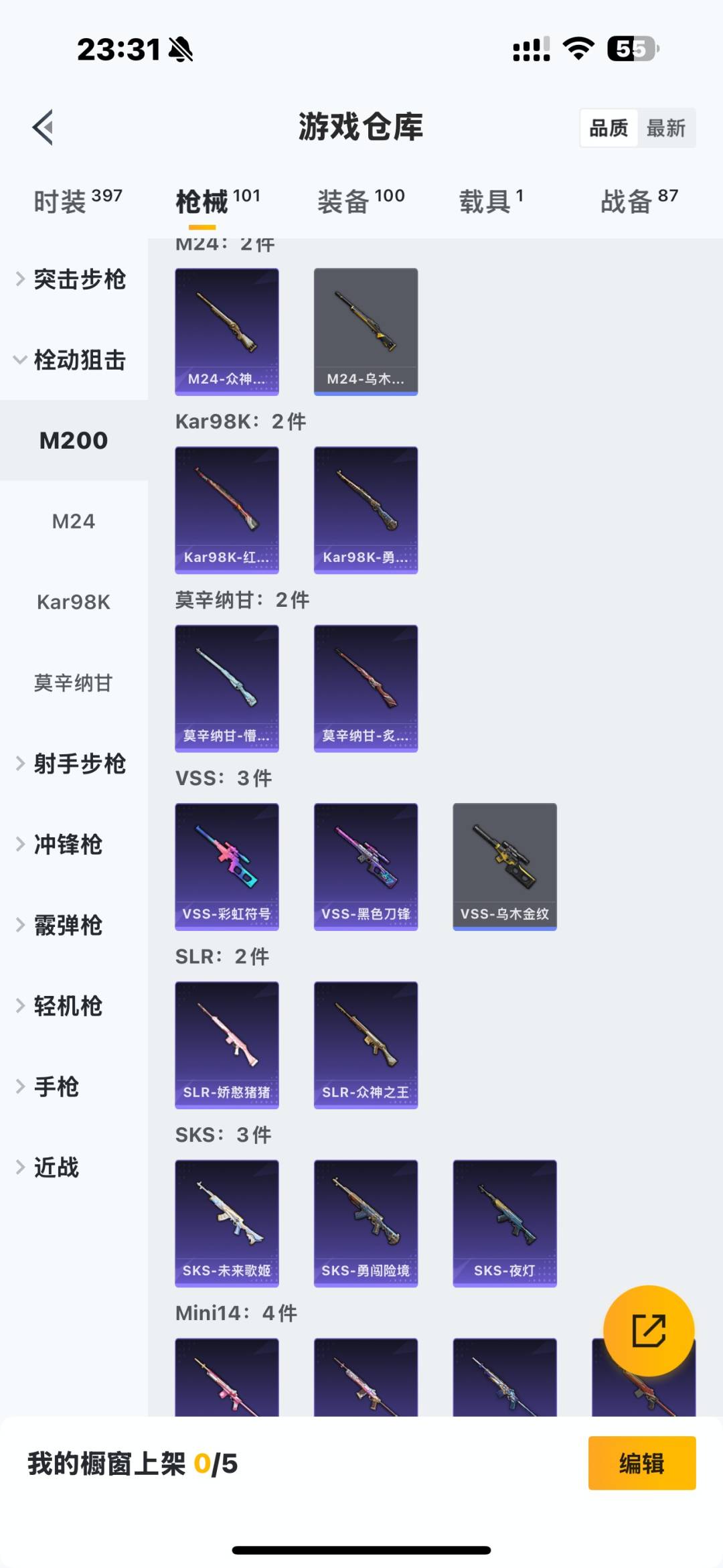Select the M200 category in sidebar
Viewport: 723px width, 1568px height.
point(74,441)
